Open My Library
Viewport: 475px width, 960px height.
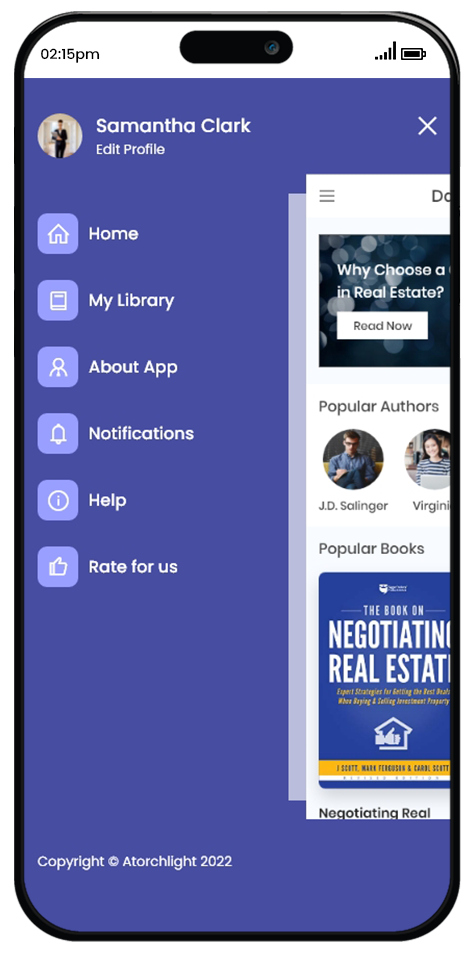[106, 301]
